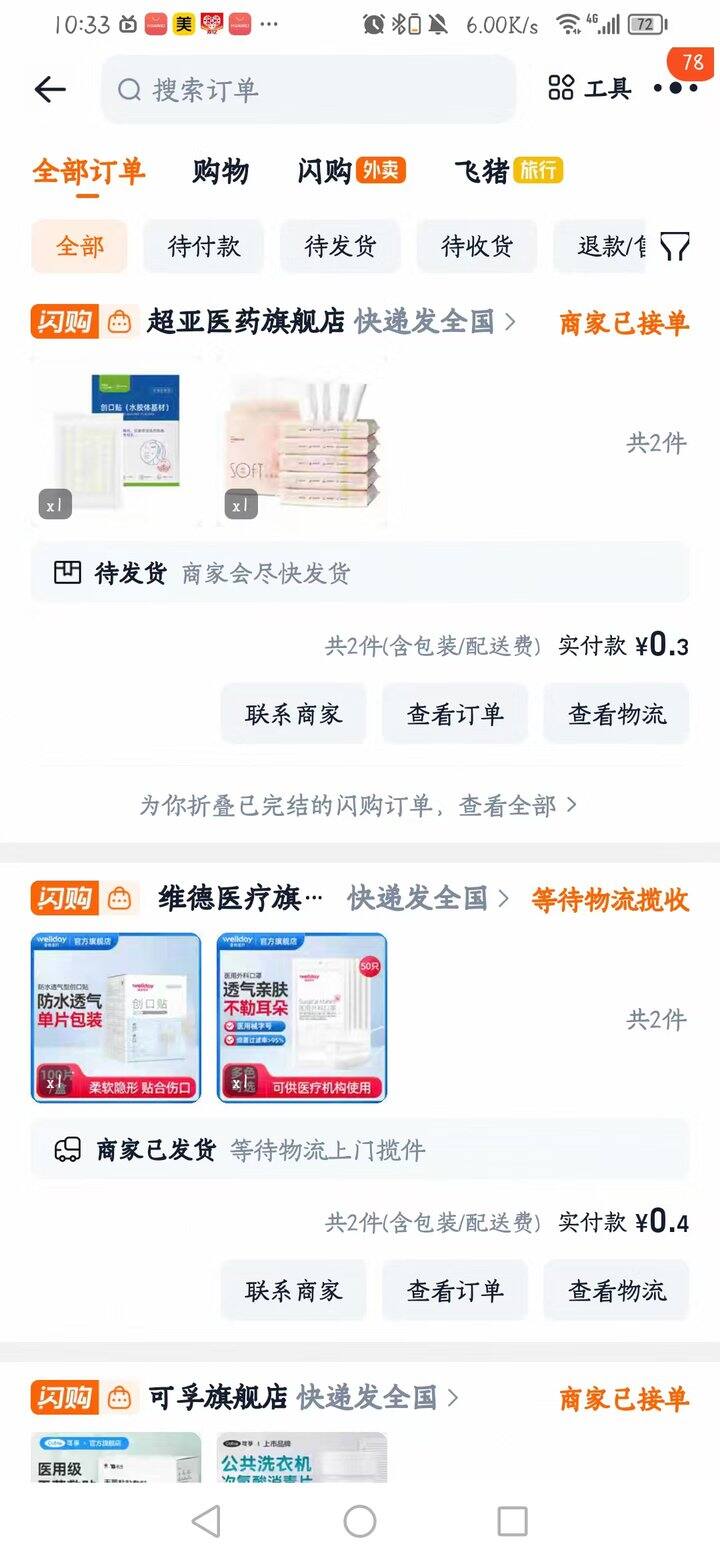Tap 查看物流 for the 维德医疗 order
Screen dimensions: 720x1560
616,1291
